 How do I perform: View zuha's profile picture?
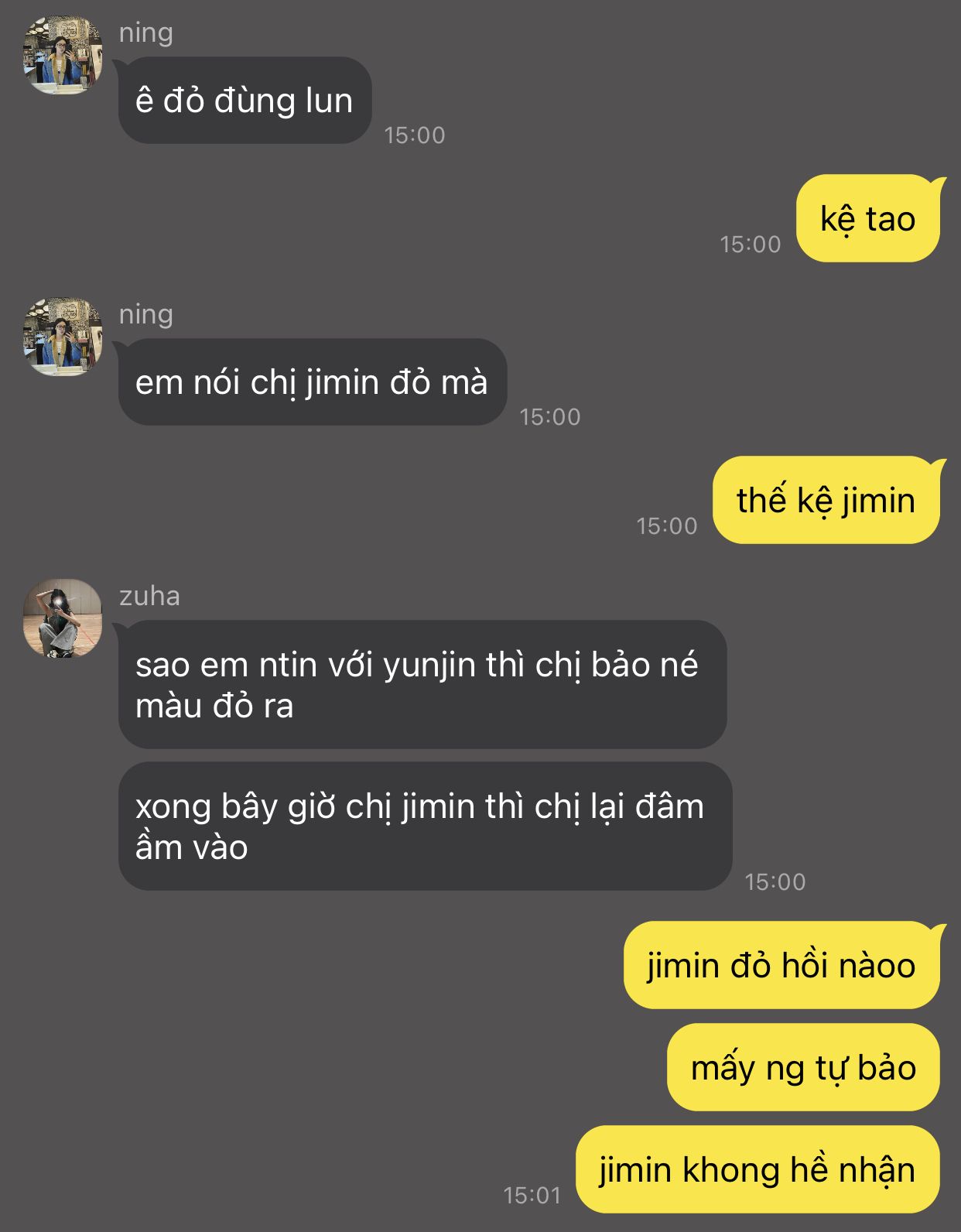(x=63, y=618)
